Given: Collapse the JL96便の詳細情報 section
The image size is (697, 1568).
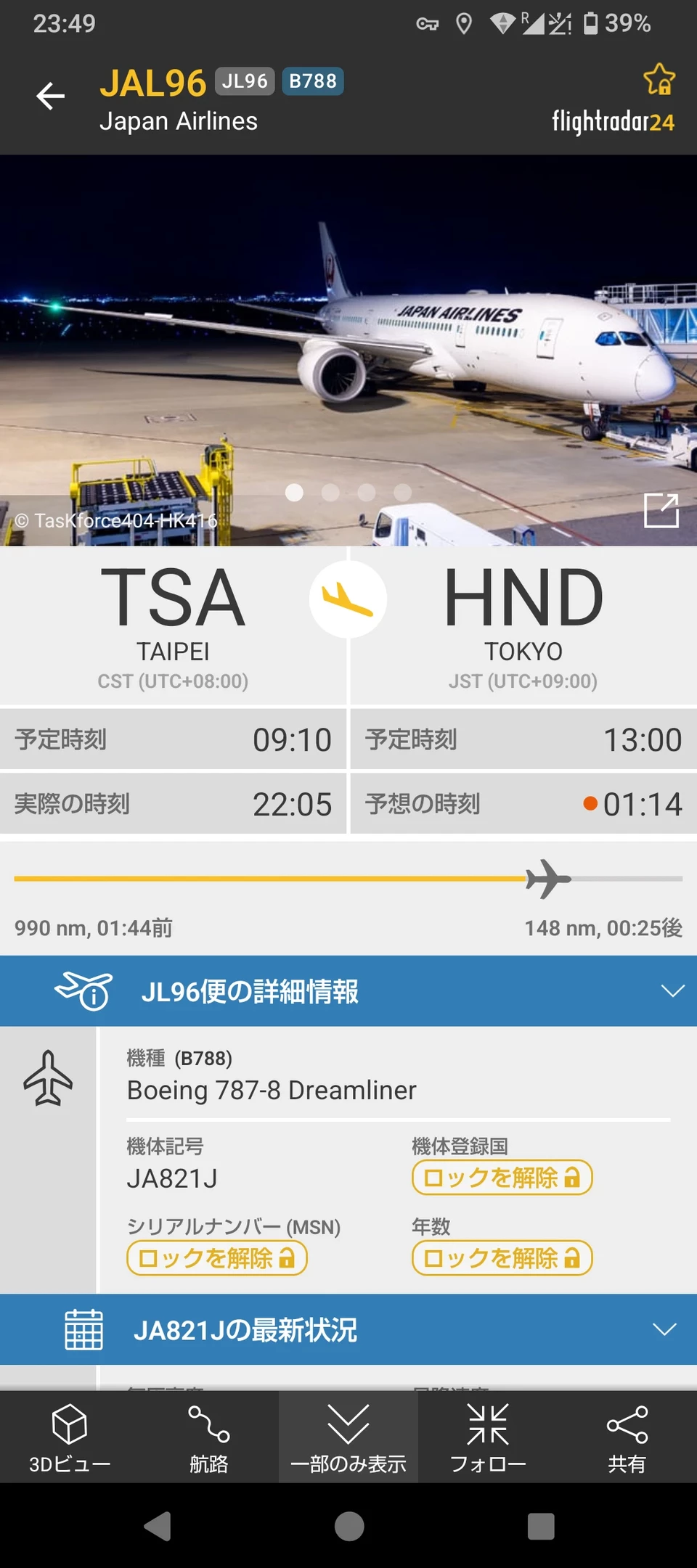Looking at the screenshot, I should coord(673,991).
